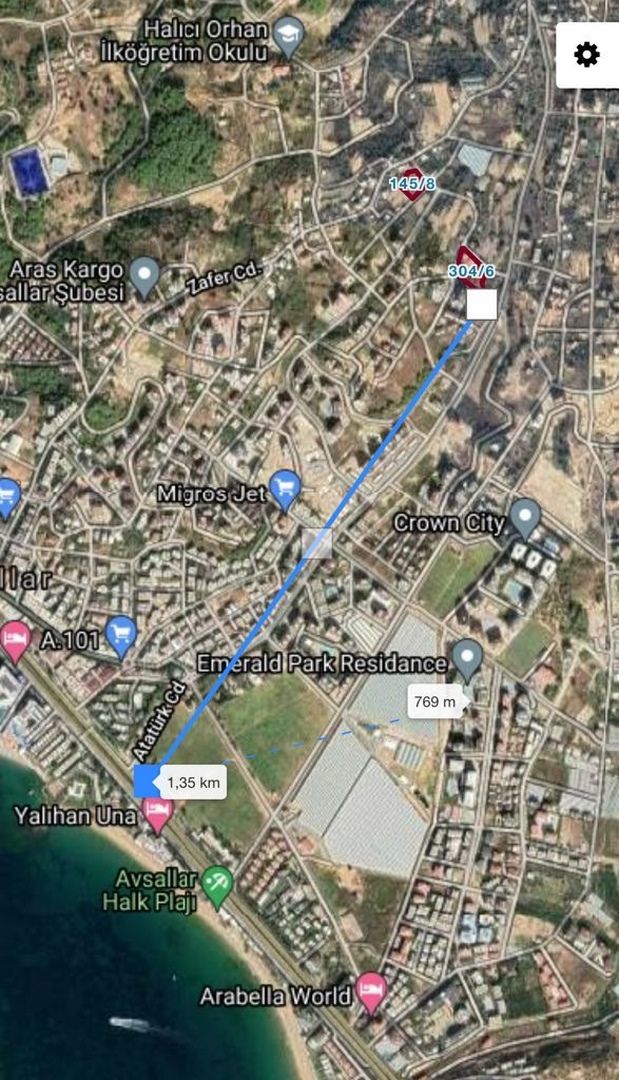Select parcel 145/8 on the map
The width and height of the screenshot is (619, 1080).
coord(411,184)
